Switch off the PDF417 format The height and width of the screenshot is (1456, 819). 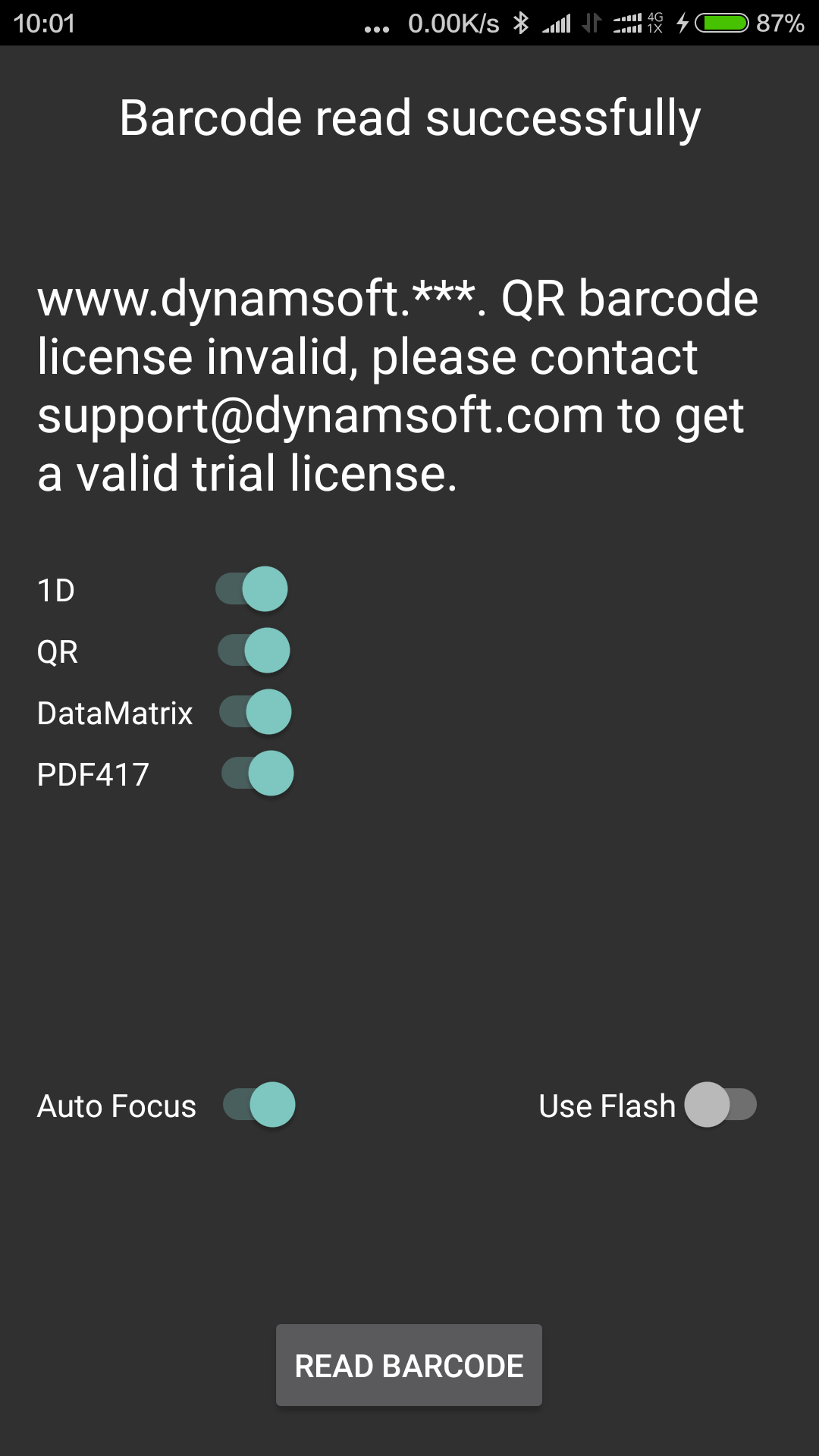click(x=257, y=773)
